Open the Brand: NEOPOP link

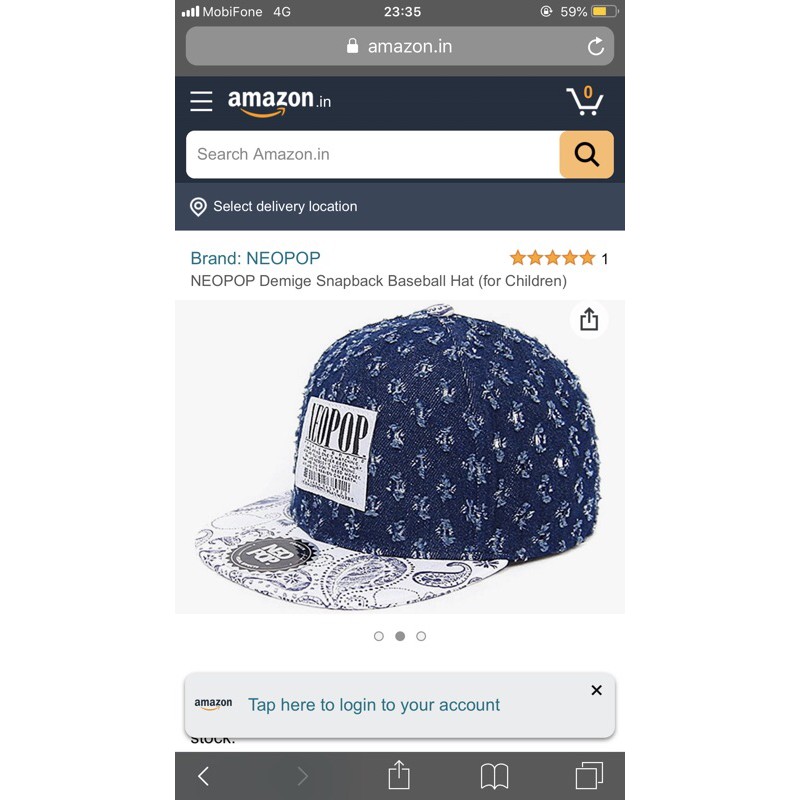(255, 258)
